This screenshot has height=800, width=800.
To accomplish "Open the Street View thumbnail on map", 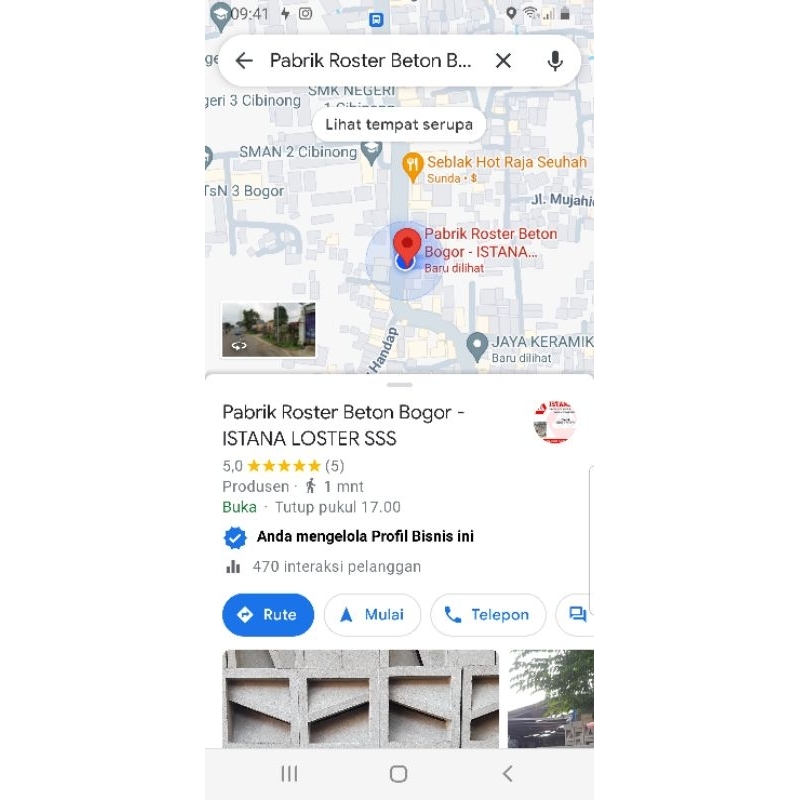I will (268, 330).
